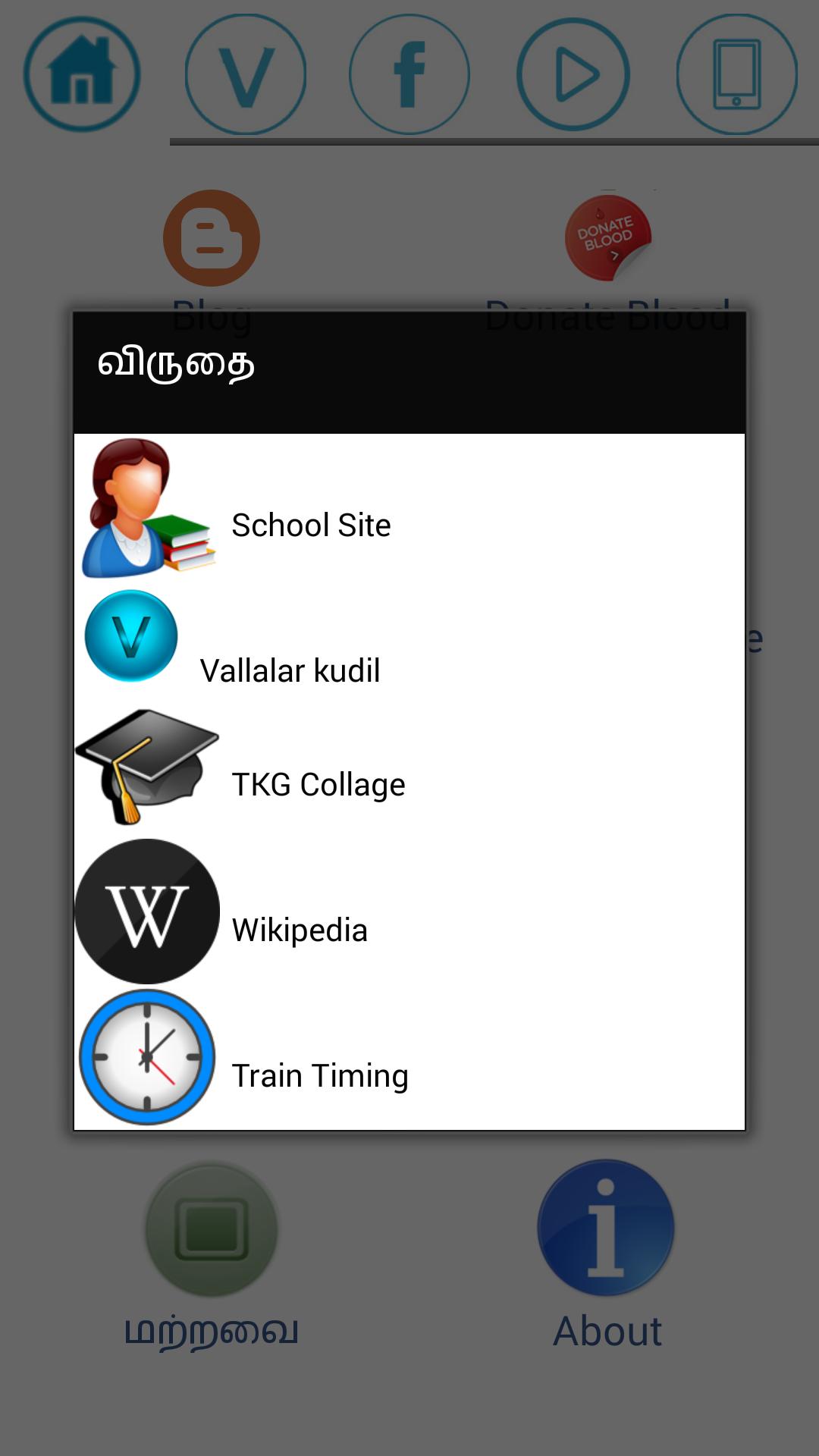Choose the Train Timing option

[319, 1075]
